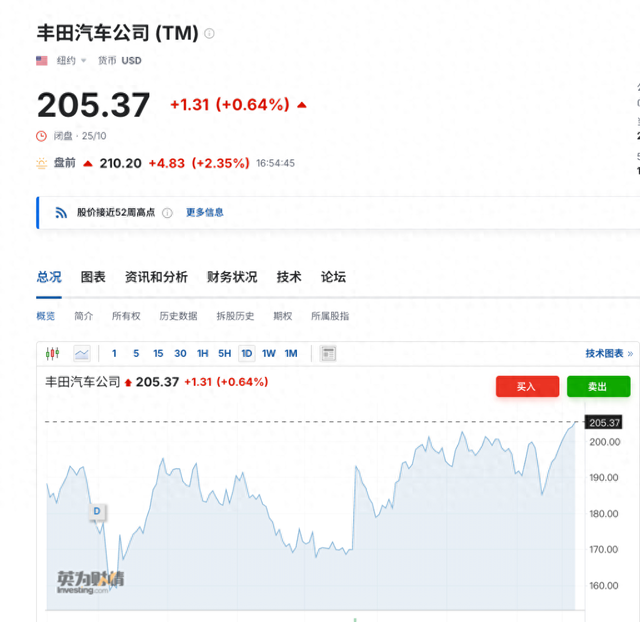Tap 更多信息 link near 52-week high
This screenshot has width=640, height=622.
[x=205, y=213]
